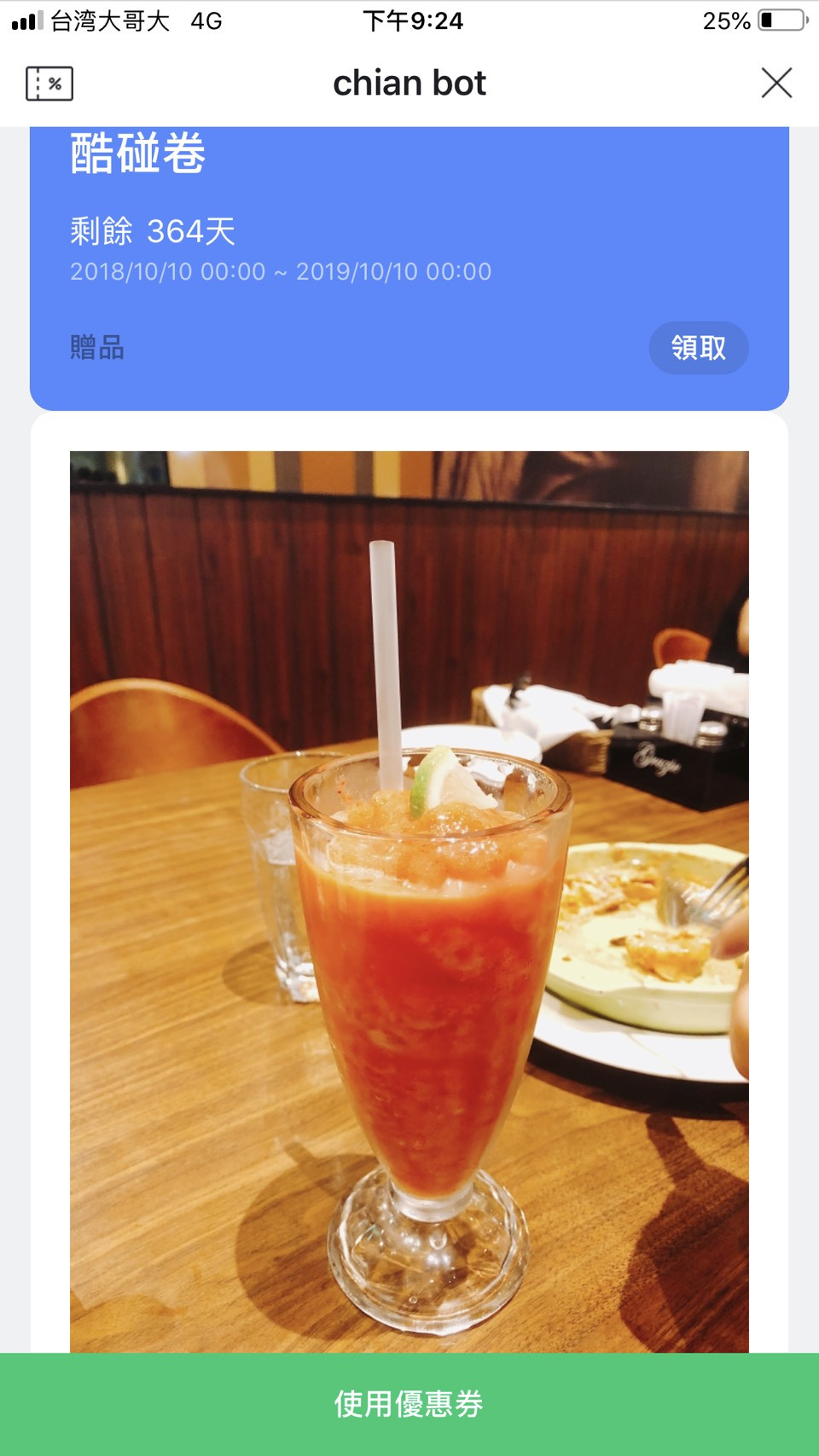Screen dimensions: 819x1456
Task: Tap 使用優惠券 to use the coupon
Action: [409, 1404]
